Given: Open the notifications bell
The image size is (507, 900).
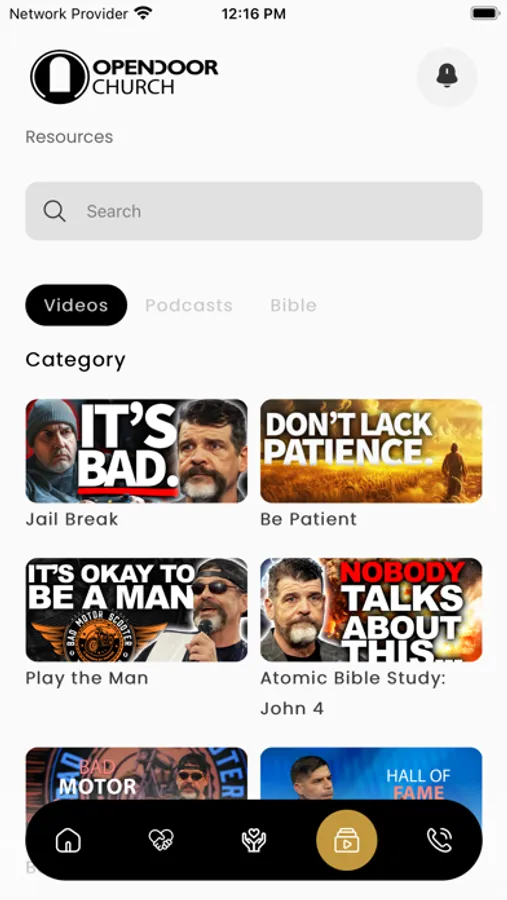Looking at the screenshot, I should [447, 76].
